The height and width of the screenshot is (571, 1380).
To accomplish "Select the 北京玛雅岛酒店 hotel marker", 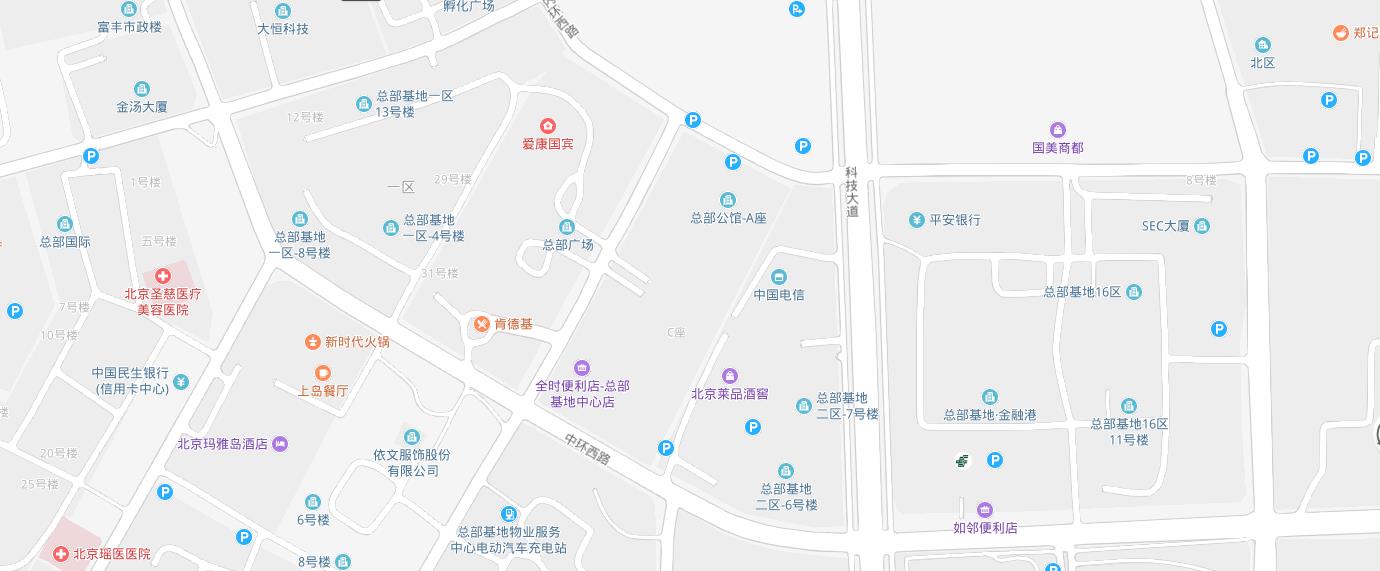I will point(280,444).
